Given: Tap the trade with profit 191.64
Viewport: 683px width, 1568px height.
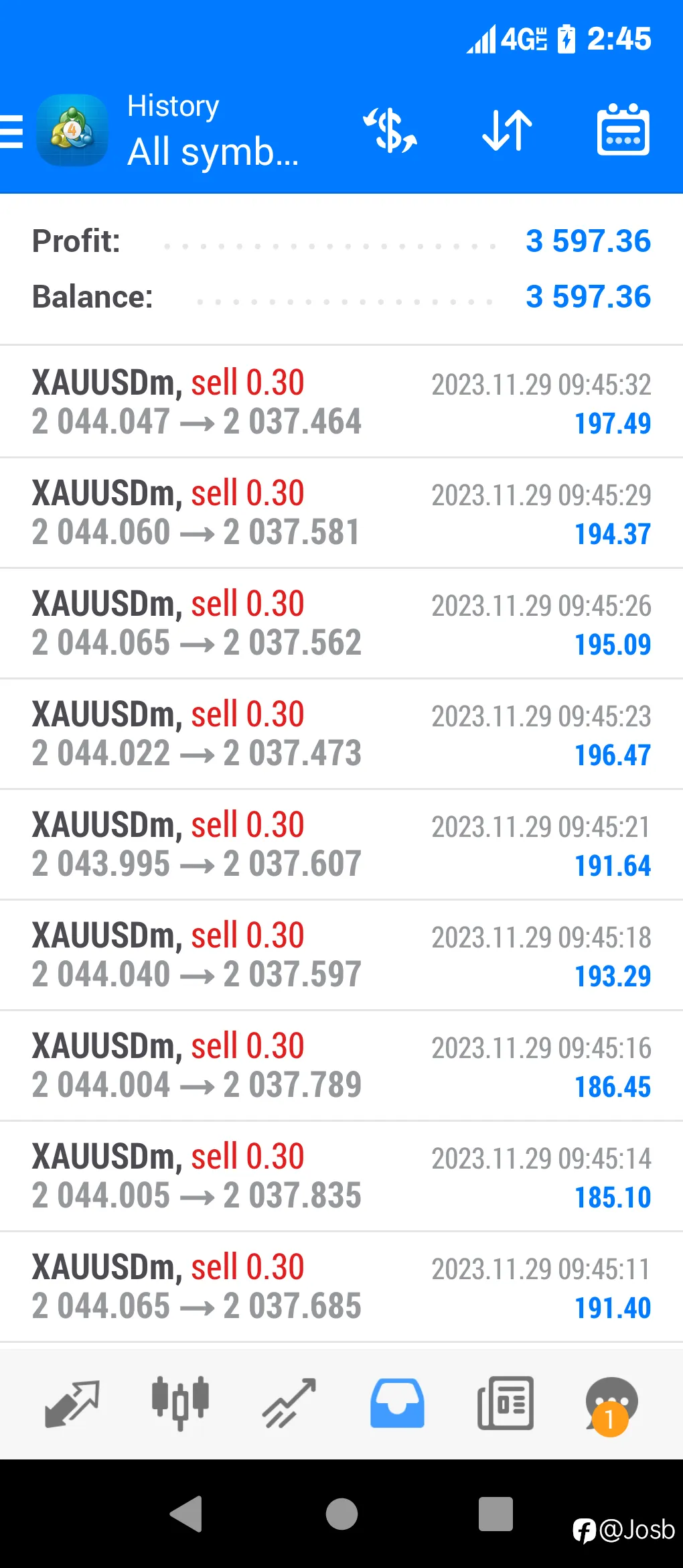Looking at the screenshot, I should point(341,845).
